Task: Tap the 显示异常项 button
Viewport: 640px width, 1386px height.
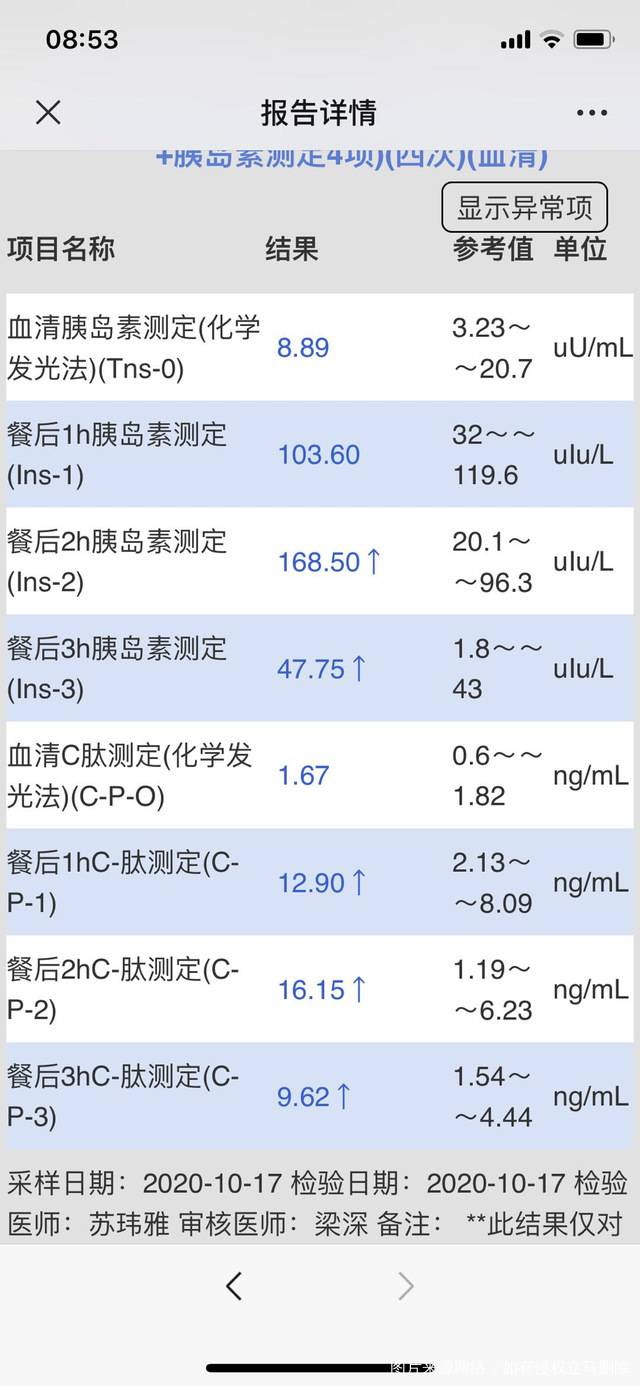Action: click(524, 207)
